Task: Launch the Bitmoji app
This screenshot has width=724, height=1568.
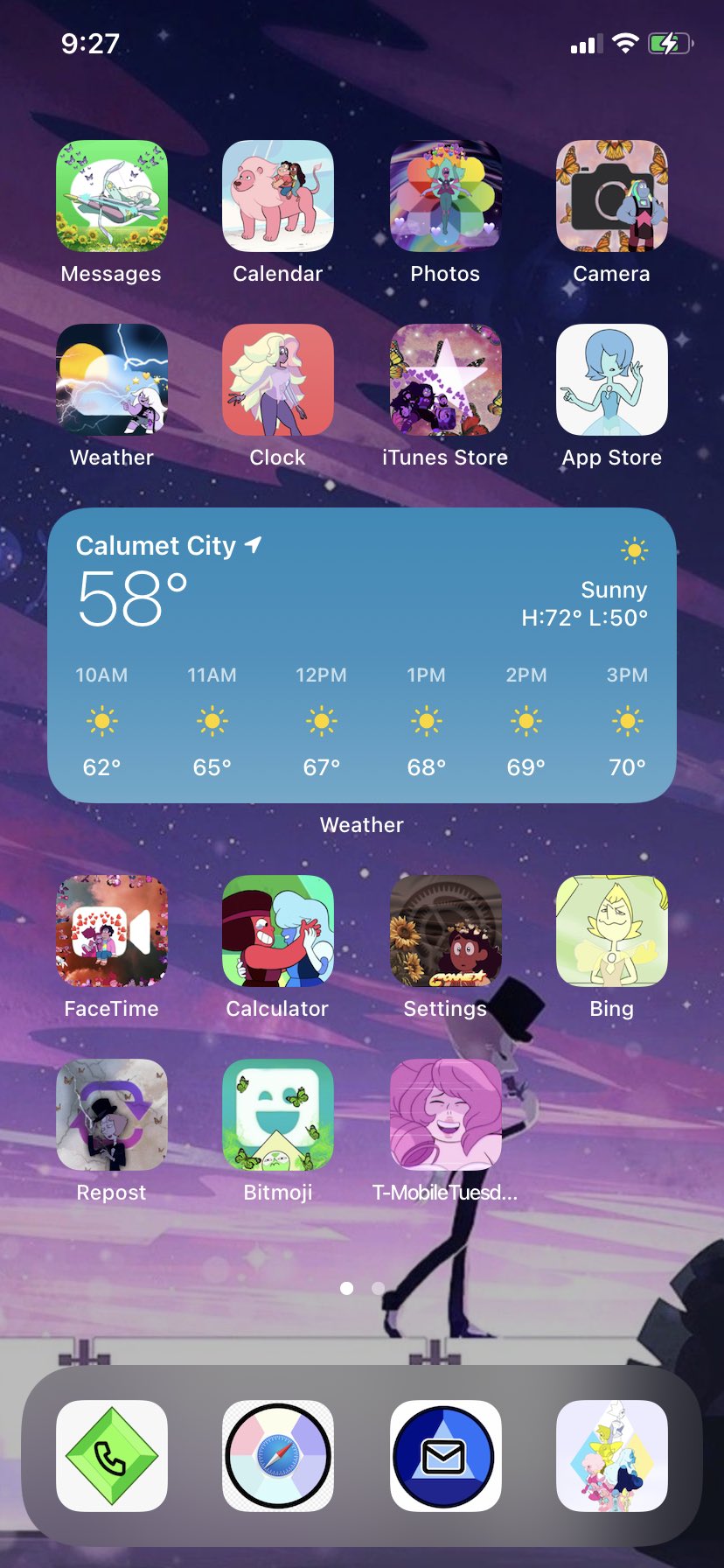Action: point(278,1115)
